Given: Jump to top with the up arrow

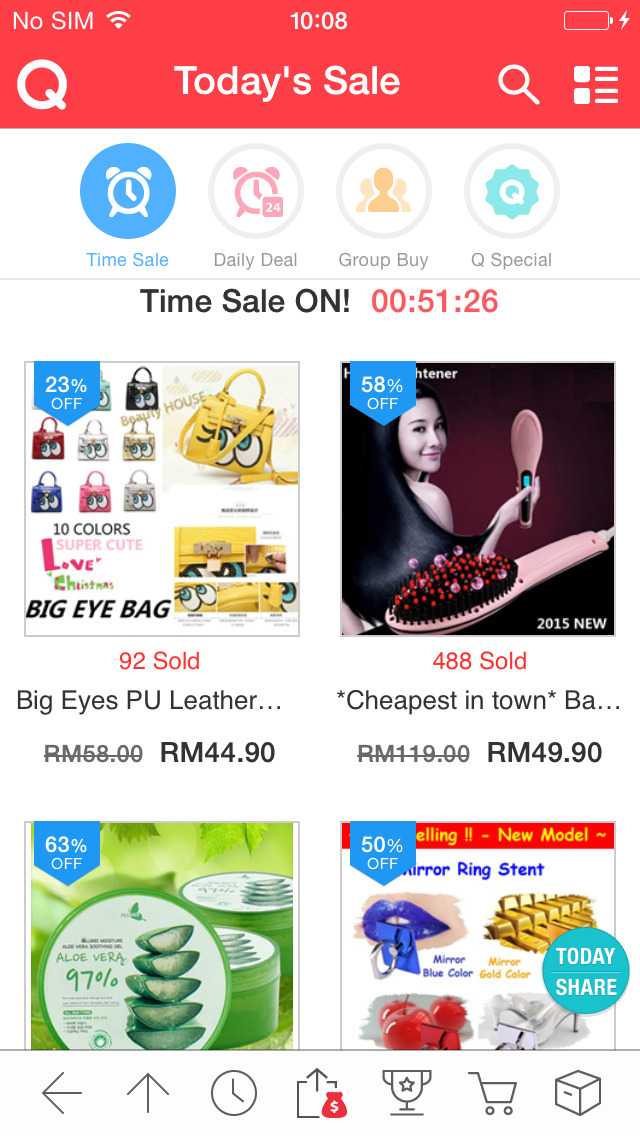Looking at the screenshot, I should coord(148,1093).
